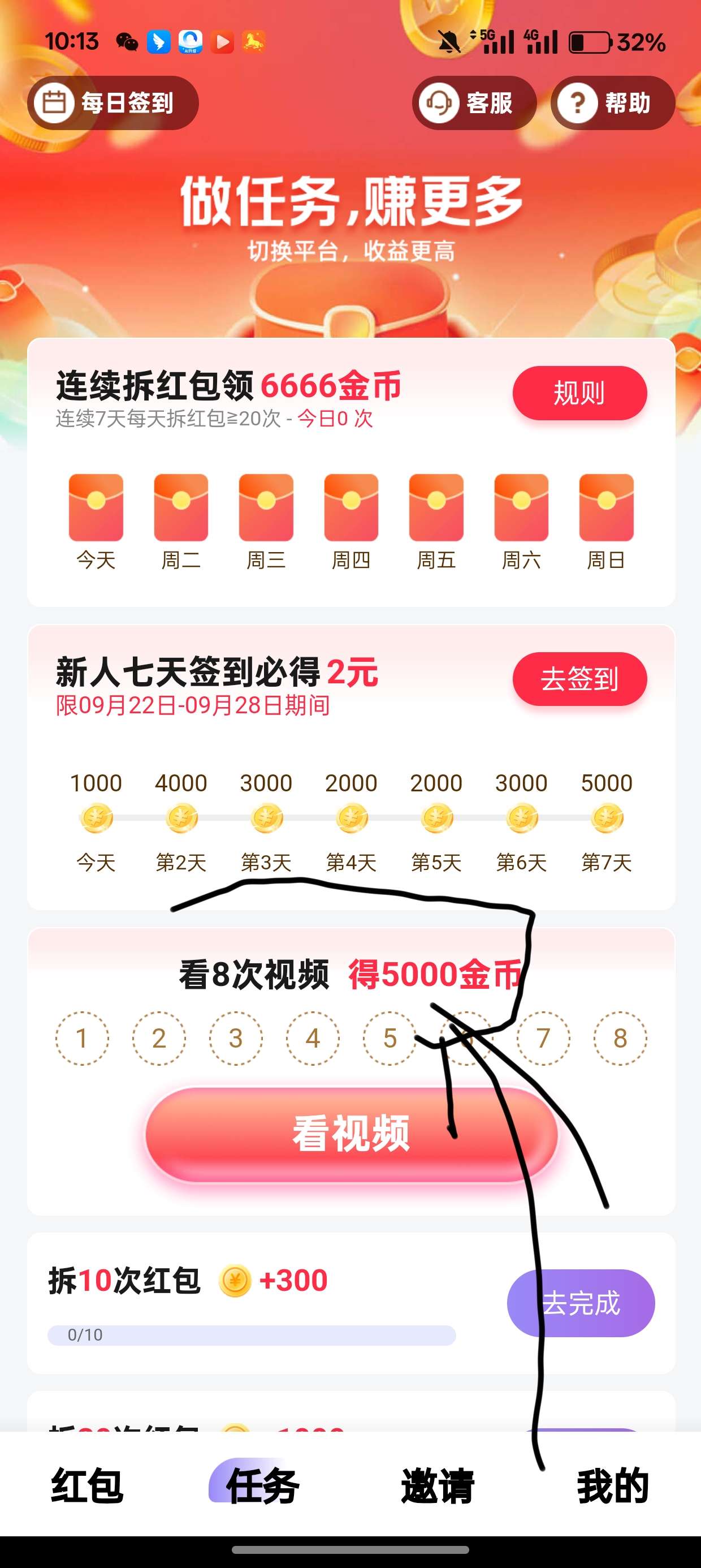Contact 客服 customer service
This screenshot has width=701, height=1568.
(474, 103)
